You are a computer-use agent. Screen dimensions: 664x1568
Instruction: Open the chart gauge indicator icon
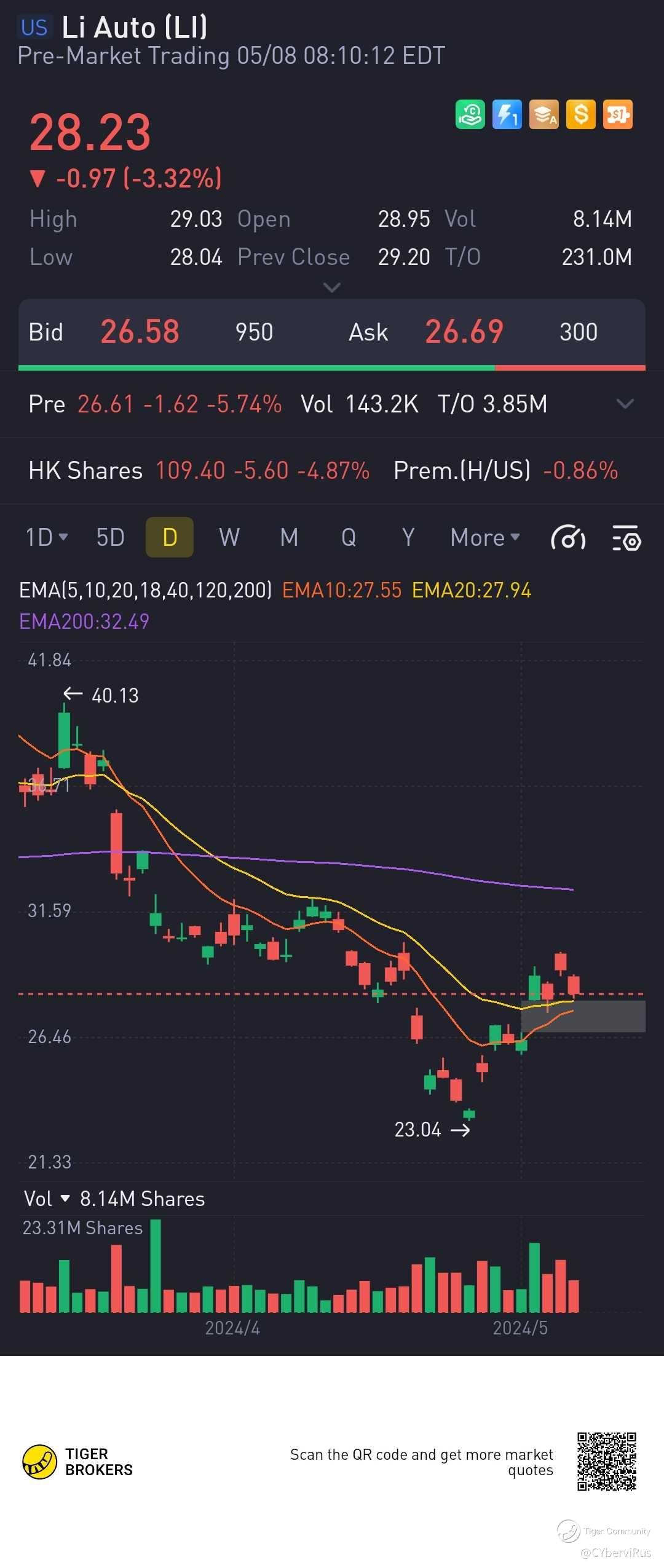[x=567, y=538]
